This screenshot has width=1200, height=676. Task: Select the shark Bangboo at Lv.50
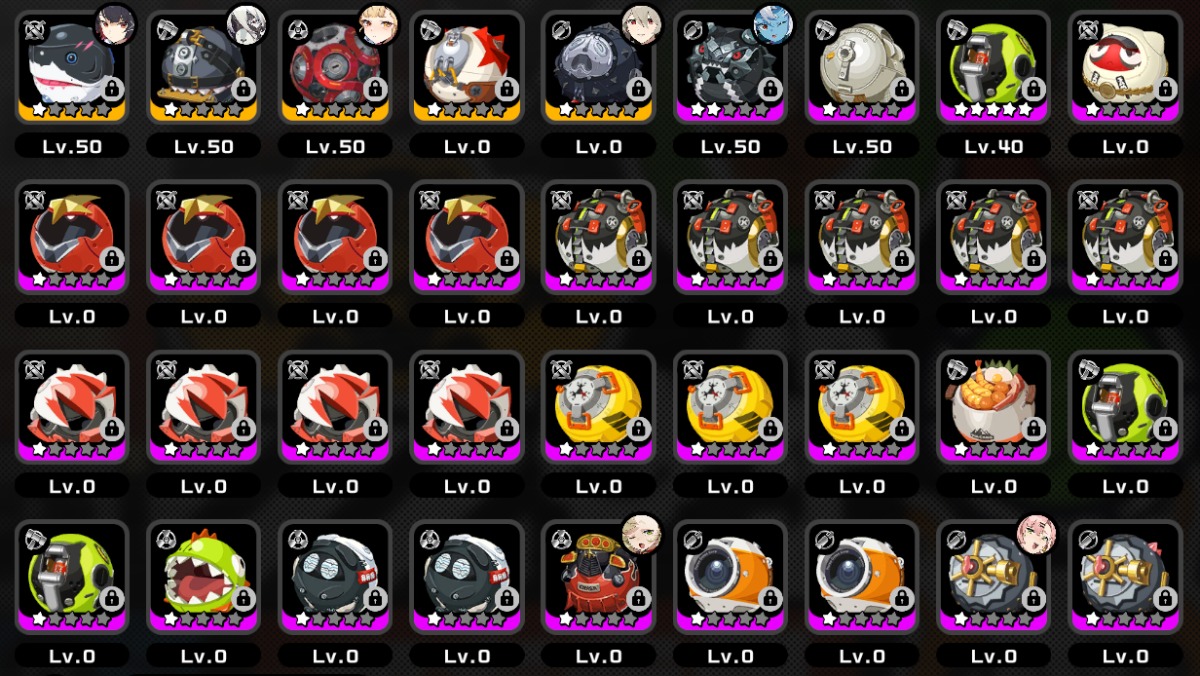click(72, 66)
